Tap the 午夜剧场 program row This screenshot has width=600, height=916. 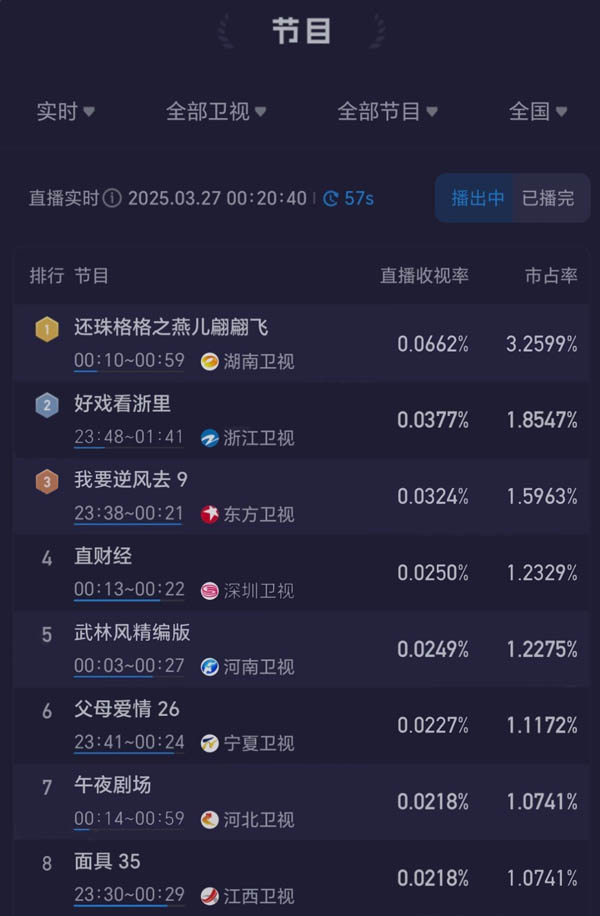point(300,801)
